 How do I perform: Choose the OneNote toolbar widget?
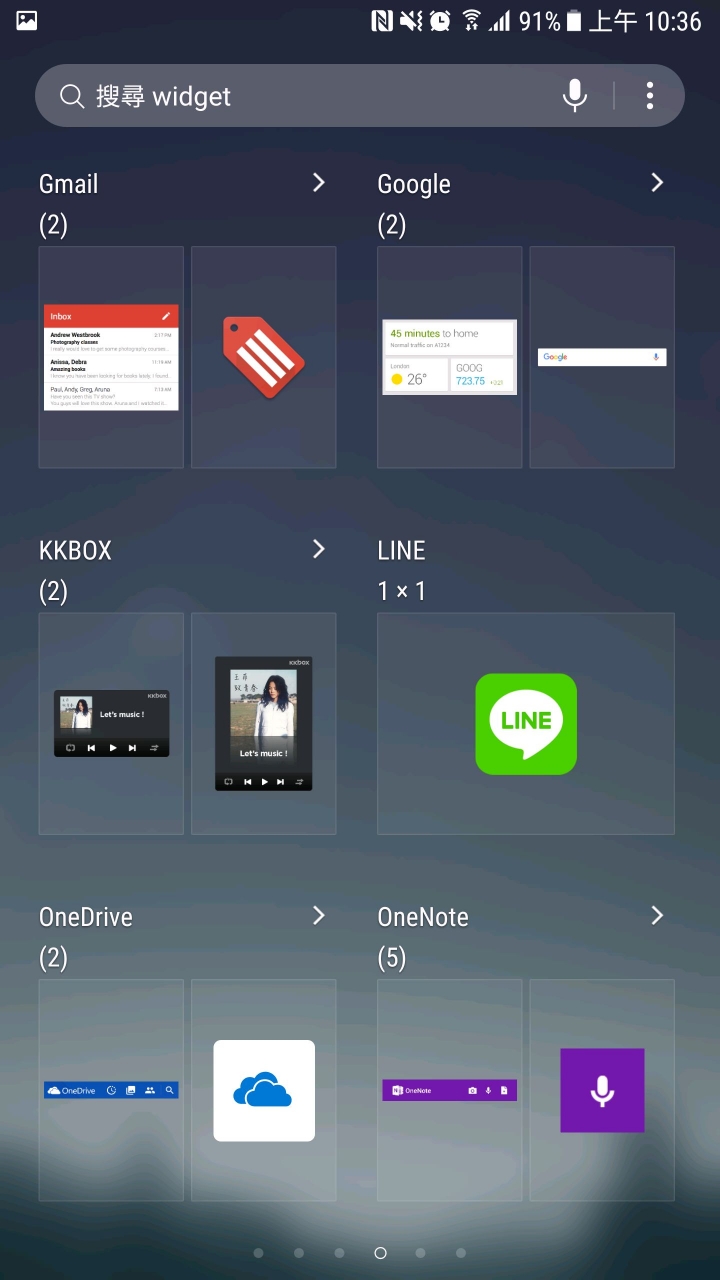coord(449,1090)
